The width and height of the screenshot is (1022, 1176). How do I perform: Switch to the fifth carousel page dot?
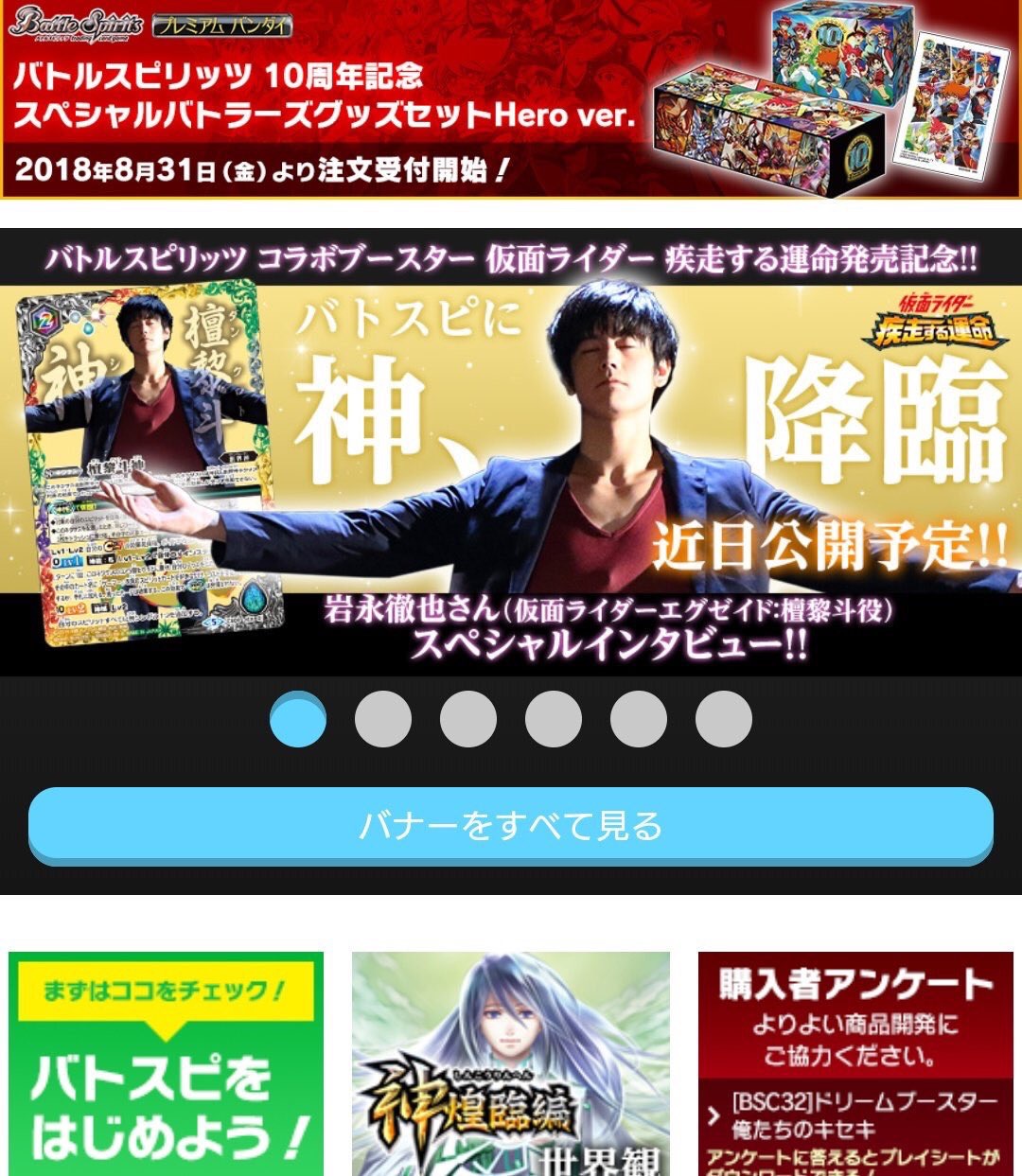(x=639, y=719)
